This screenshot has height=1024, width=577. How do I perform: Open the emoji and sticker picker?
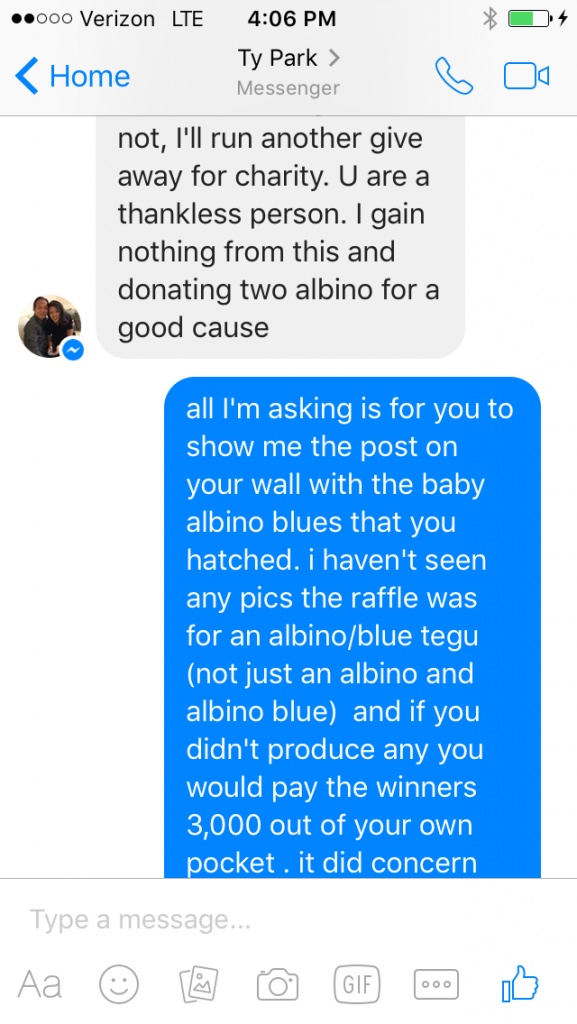(119, 984)
